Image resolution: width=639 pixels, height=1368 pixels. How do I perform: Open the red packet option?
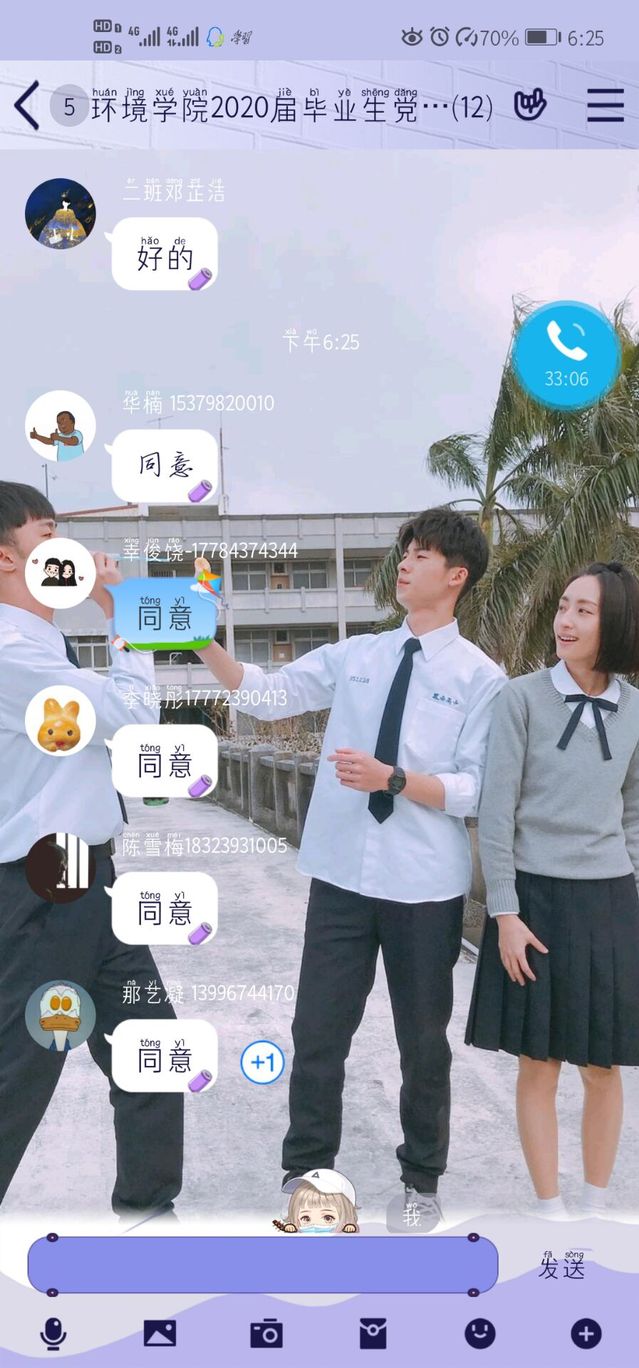point(373,1333)
